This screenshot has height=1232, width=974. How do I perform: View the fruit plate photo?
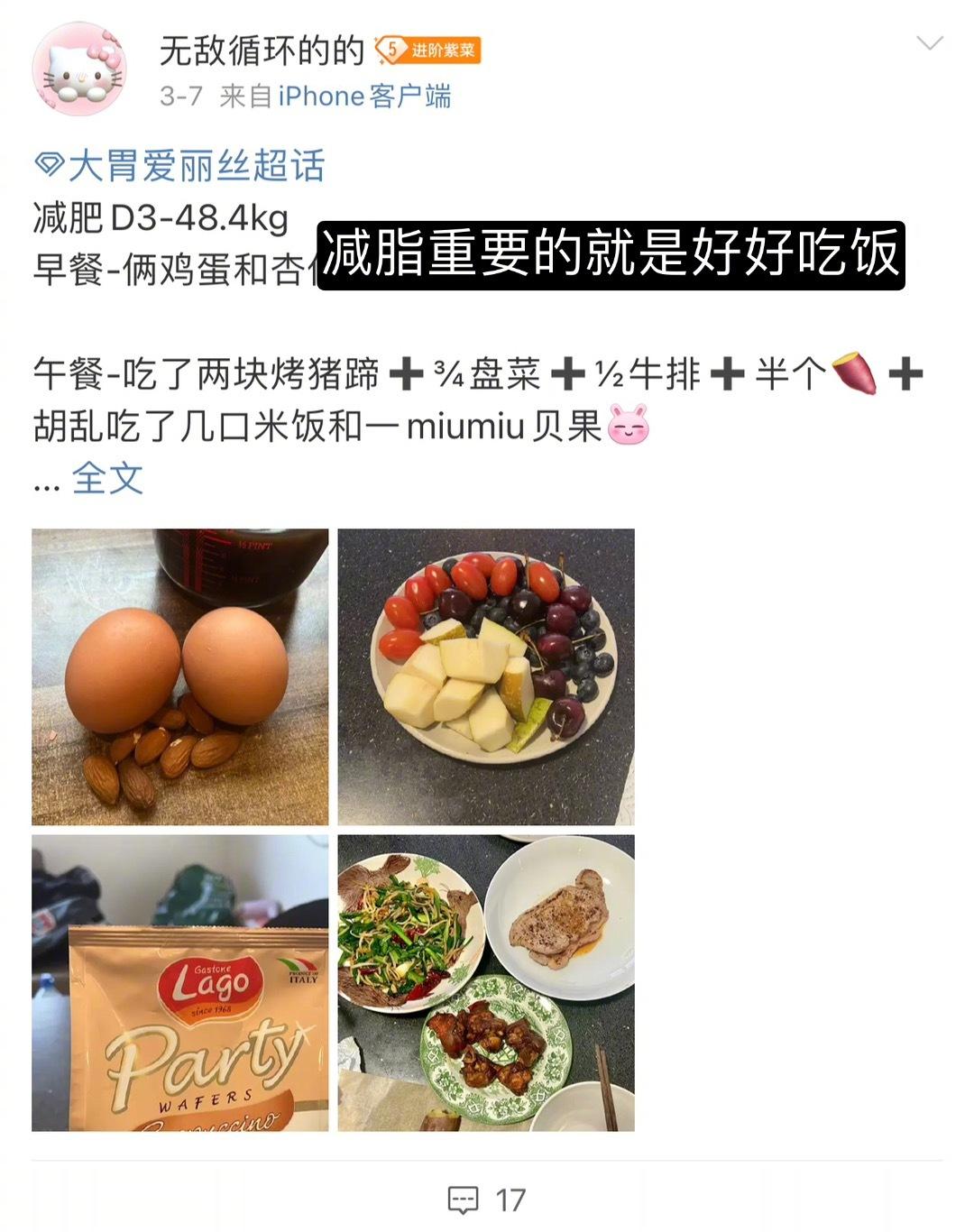tap(486, 676)
